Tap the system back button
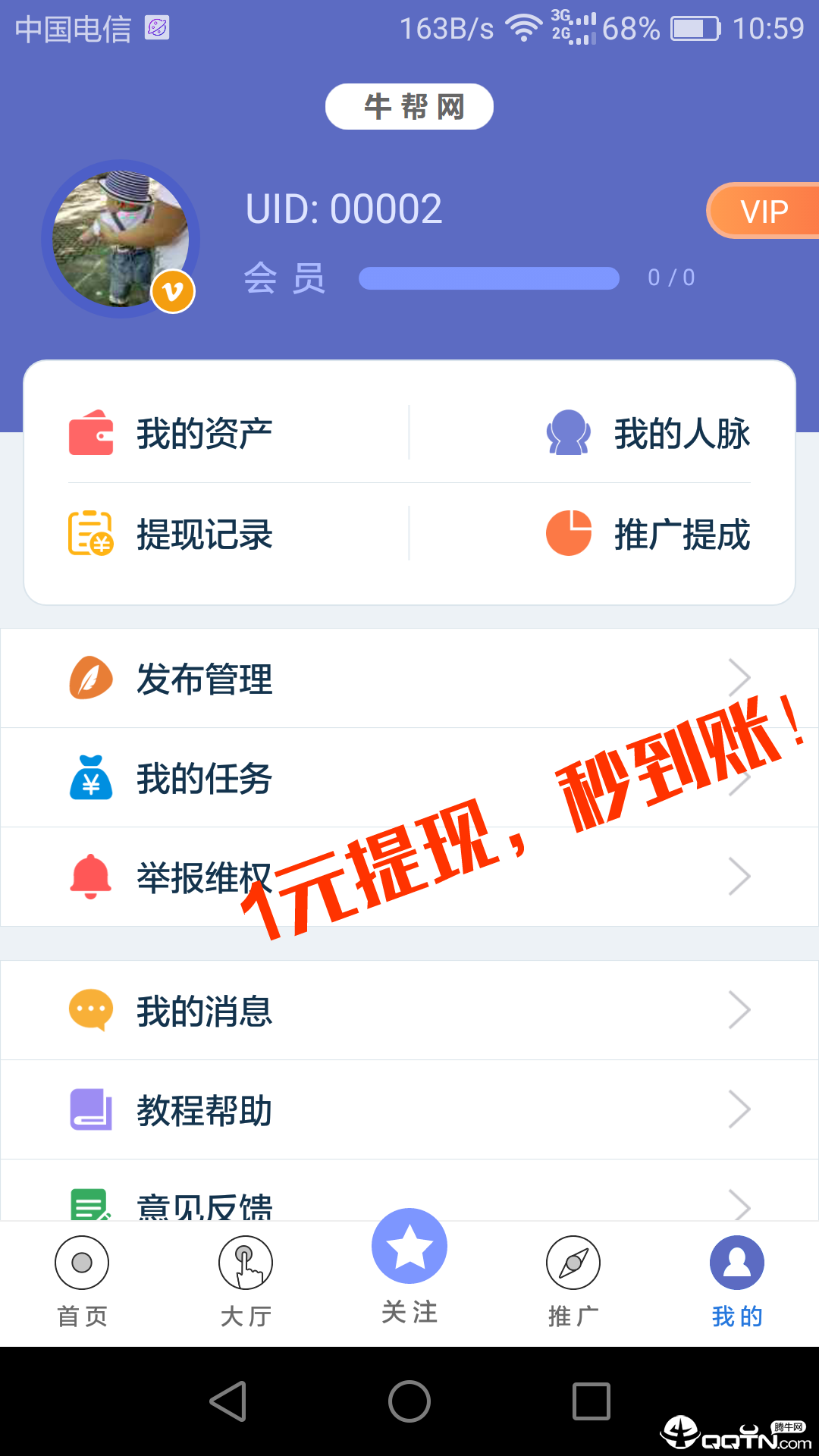This screenshot has height=1456, width=819. click(228, 1401)
